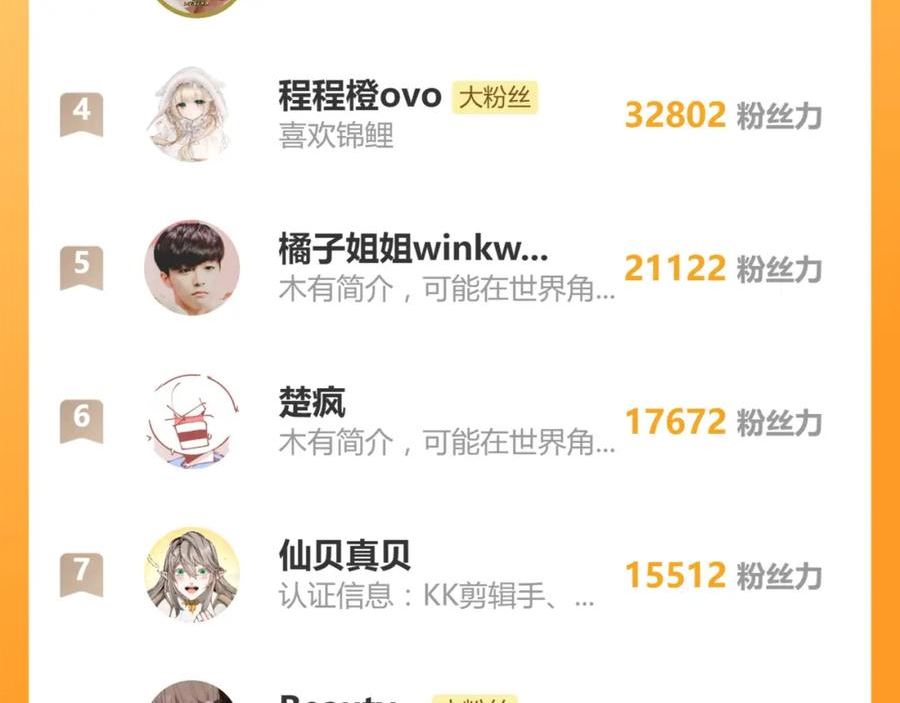
Task: Open 程程橙ovo's profile row
Action: (x=449, y=115)
